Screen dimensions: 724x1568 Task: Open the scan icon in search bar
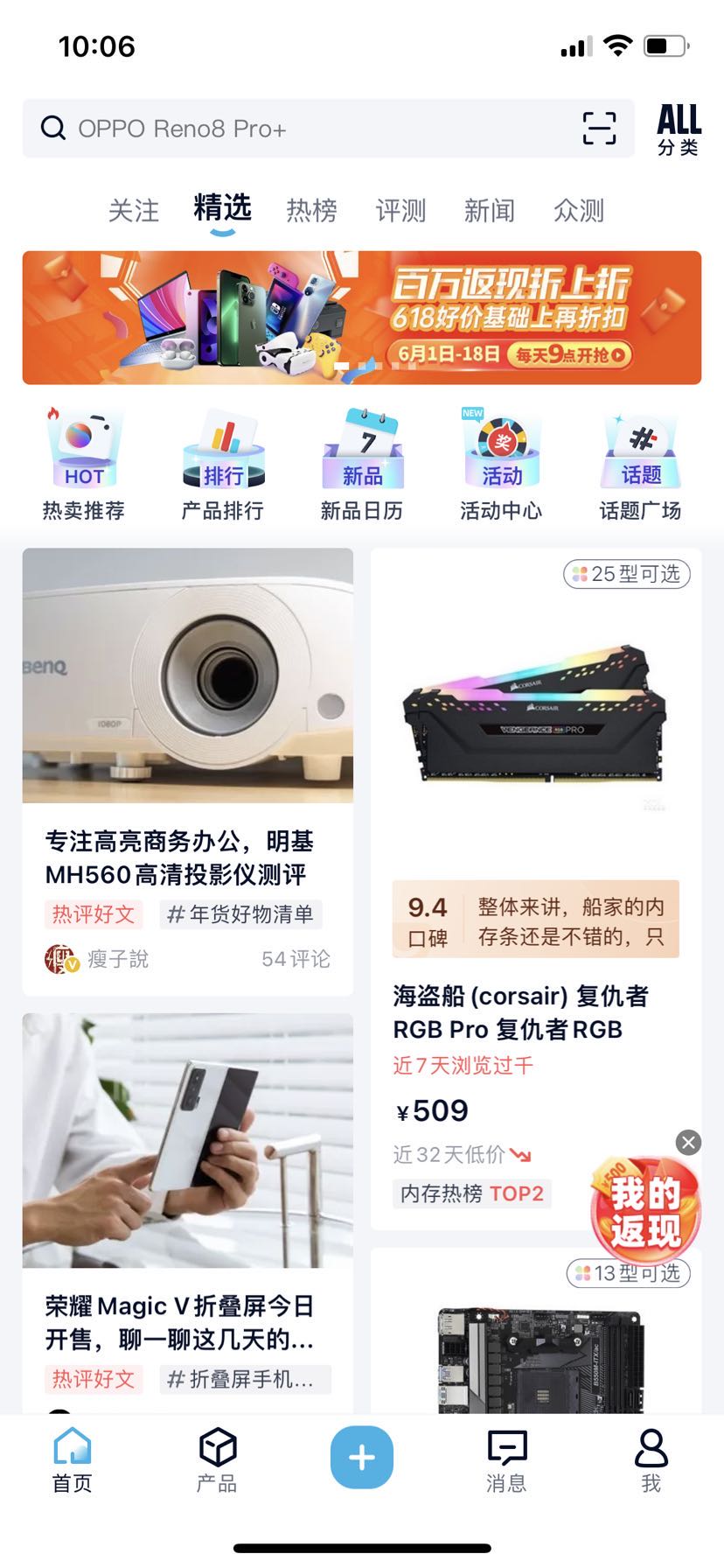[599, 129]
